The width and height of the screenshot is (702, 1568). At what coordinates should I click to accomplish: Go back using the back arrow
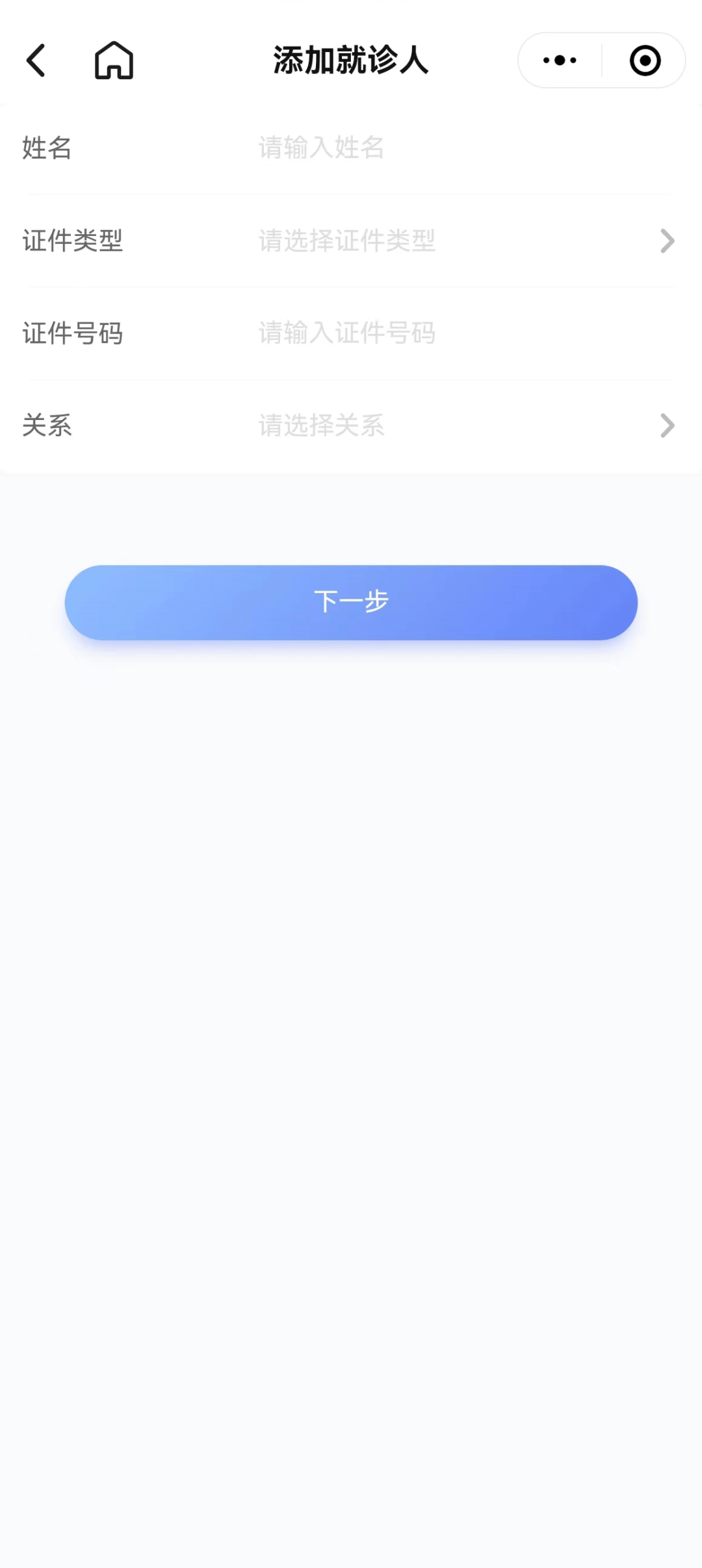[36, 60]
